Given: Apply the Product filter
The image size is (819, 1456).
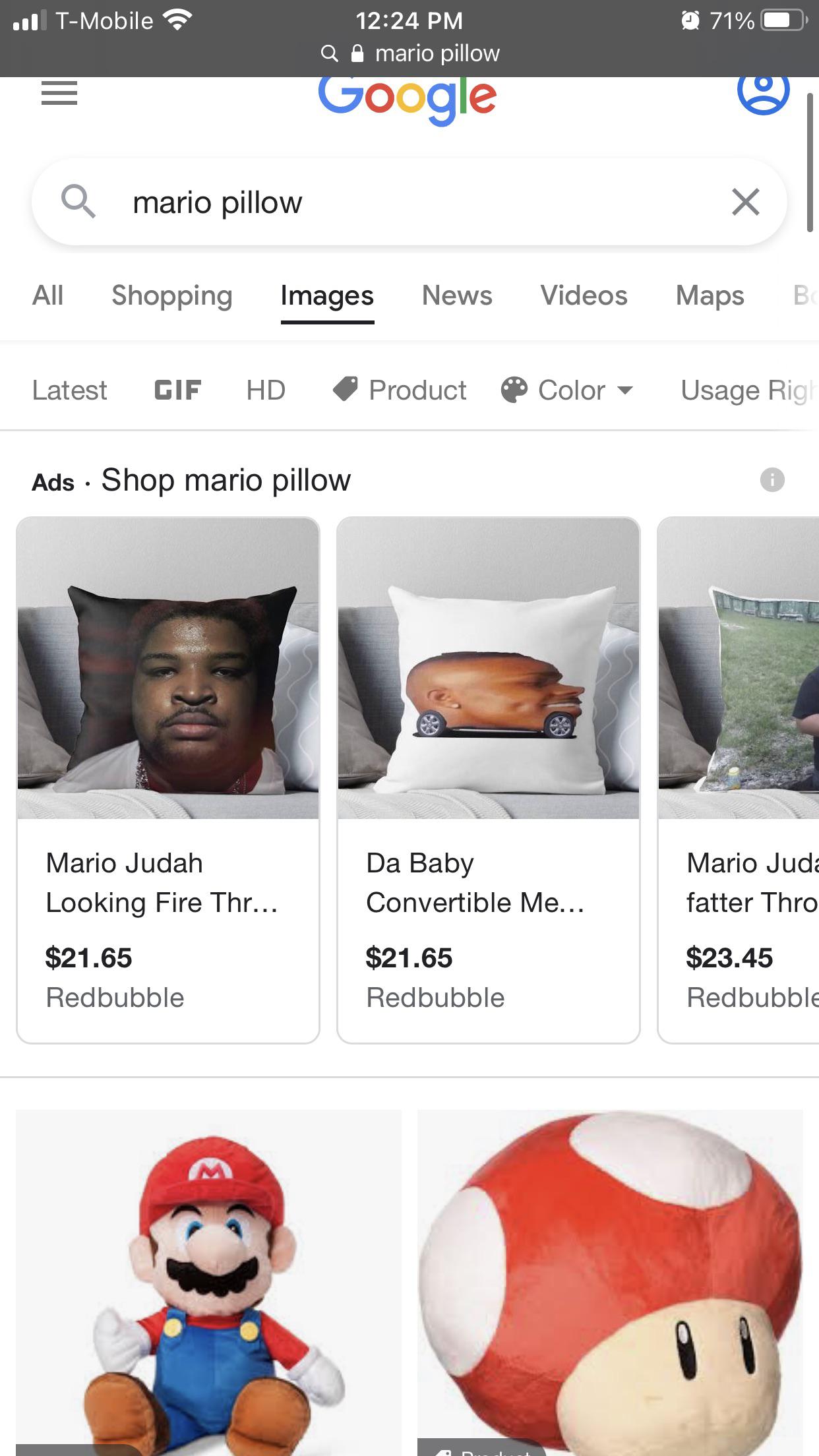Looking at the screenshot, I should pos(400,390).
